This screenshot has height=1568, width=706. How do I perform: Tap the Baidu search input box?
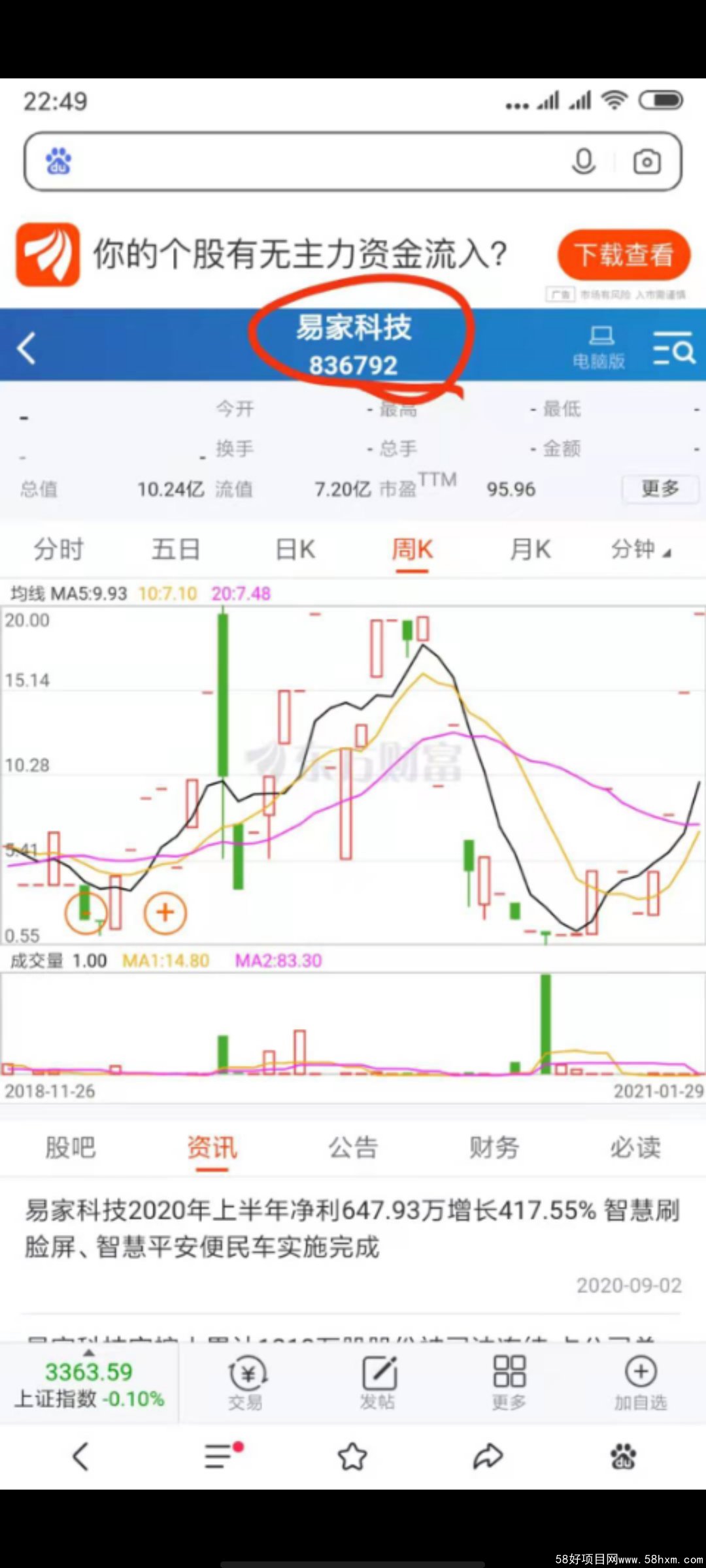click(314, 161)
